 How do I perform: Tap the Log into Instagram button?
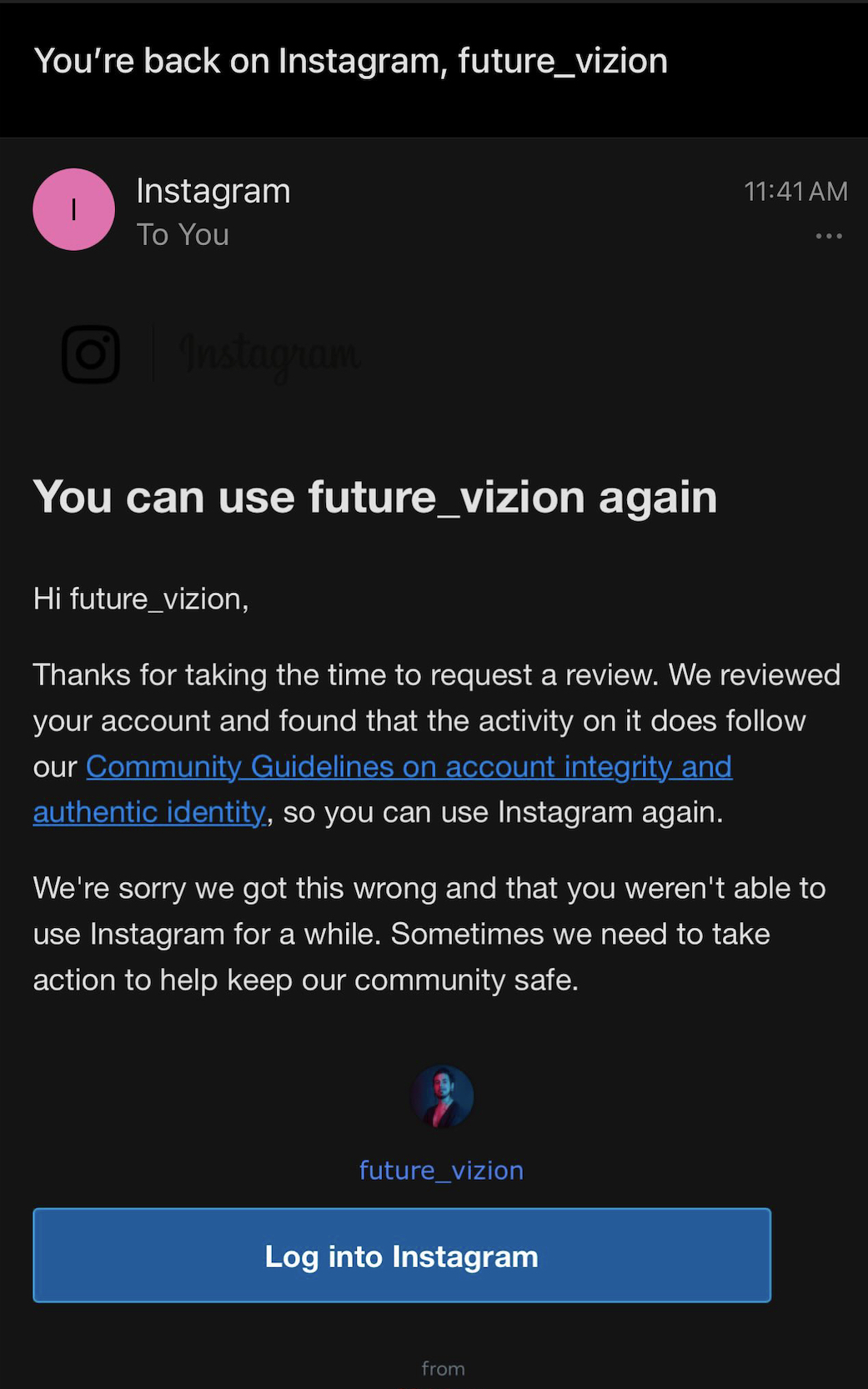[402, 1255]
